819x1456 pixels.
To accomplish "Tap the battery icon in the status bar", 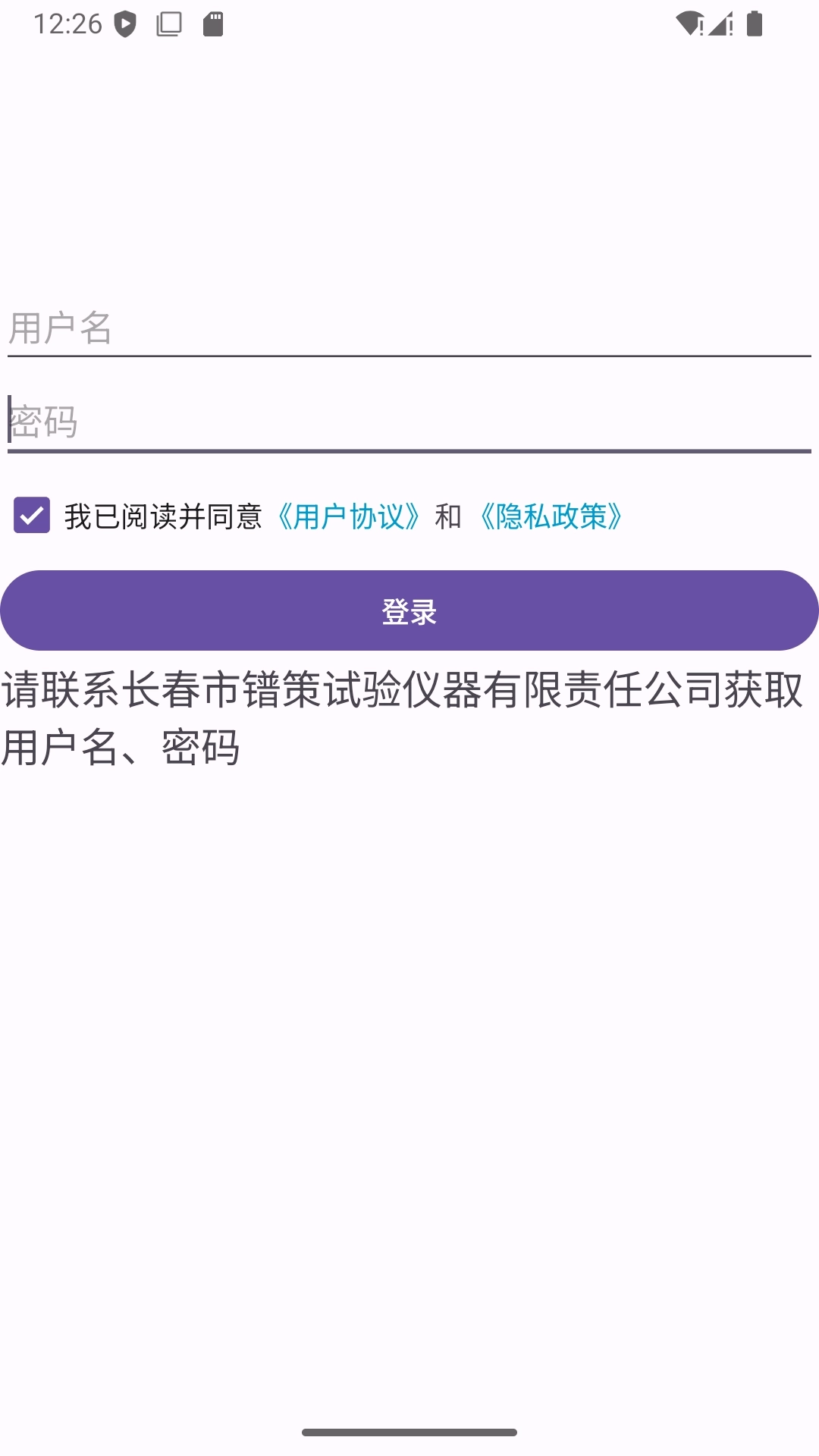I will coord(757,24).
